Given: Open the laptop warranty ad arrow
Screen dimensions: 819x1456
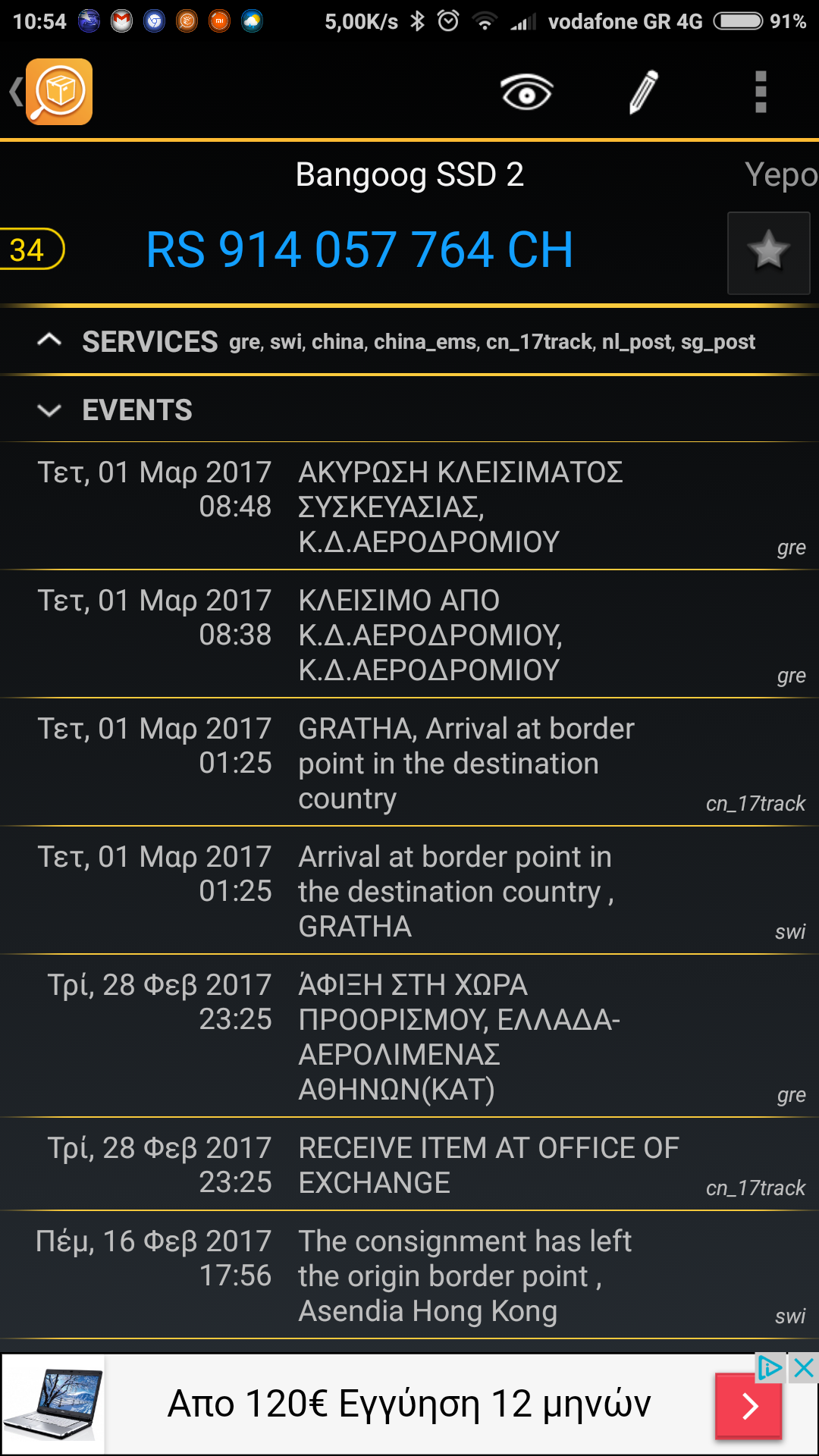Looking at the screenshot, I should point(748,1405).
